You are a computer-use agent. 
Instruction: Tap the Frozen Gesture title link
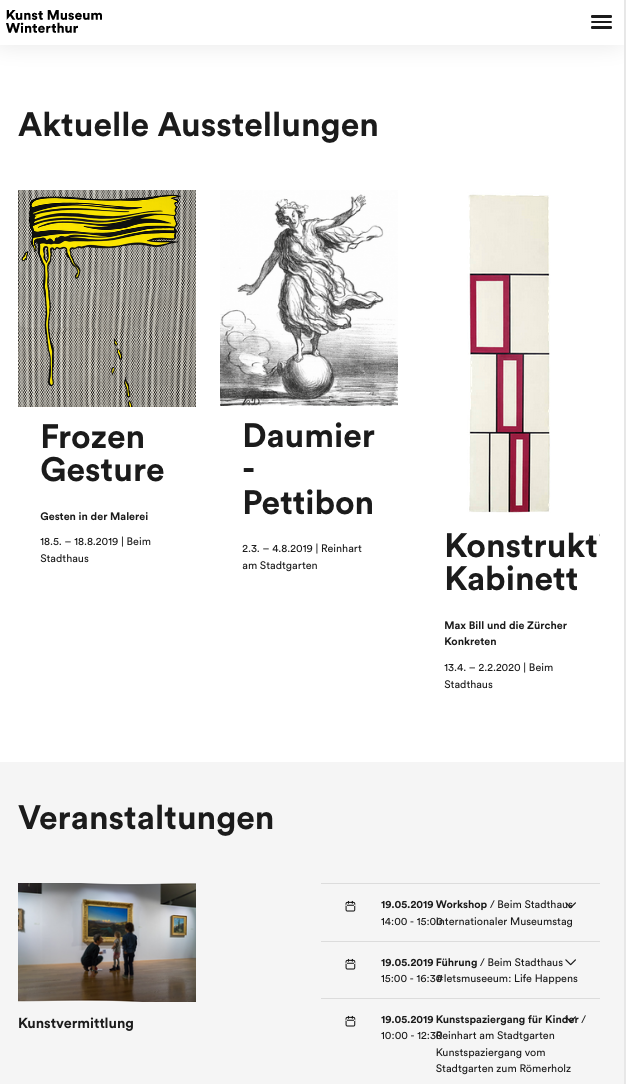click(x=102, y=453)
